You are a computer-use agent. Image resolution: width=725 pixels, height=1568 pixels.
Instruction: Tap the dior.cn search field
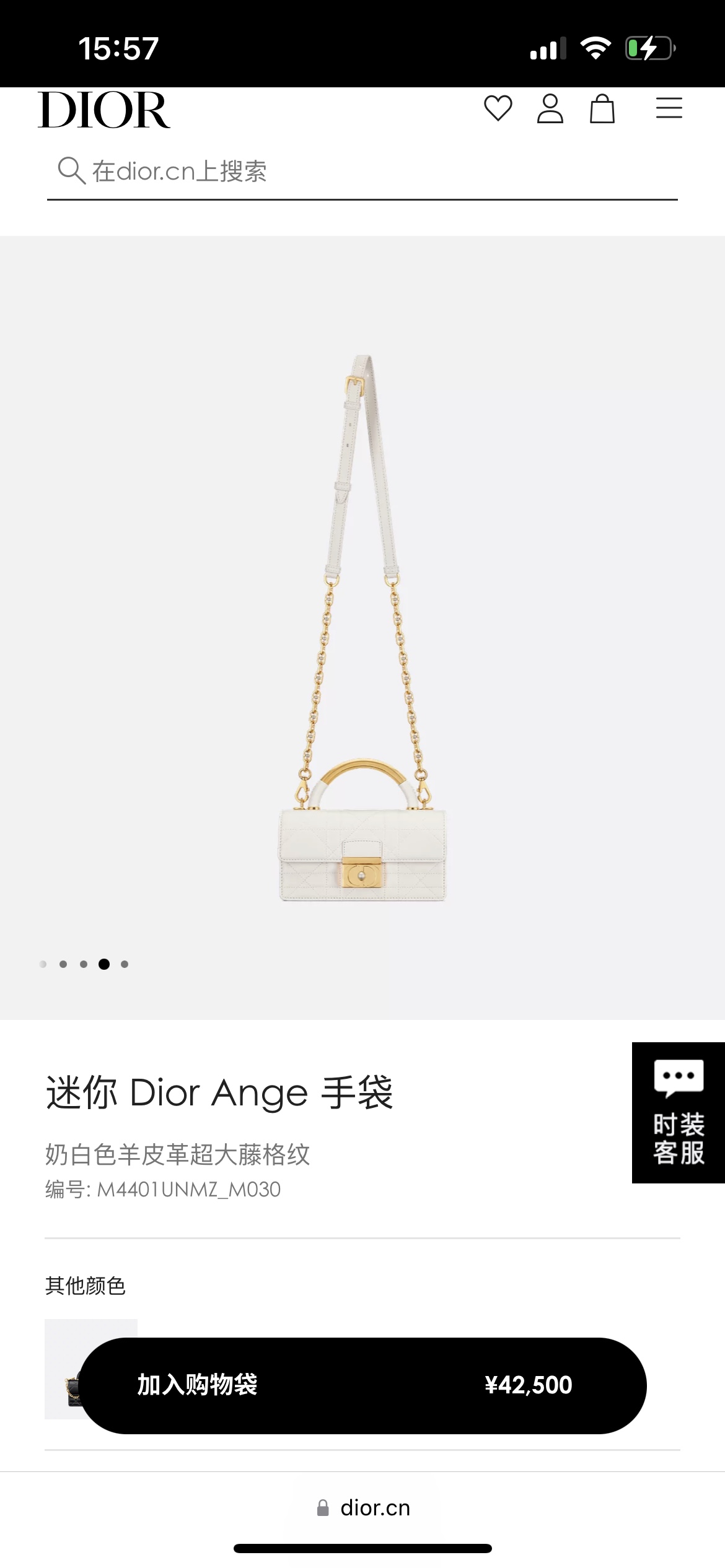(x=362, y=172)
